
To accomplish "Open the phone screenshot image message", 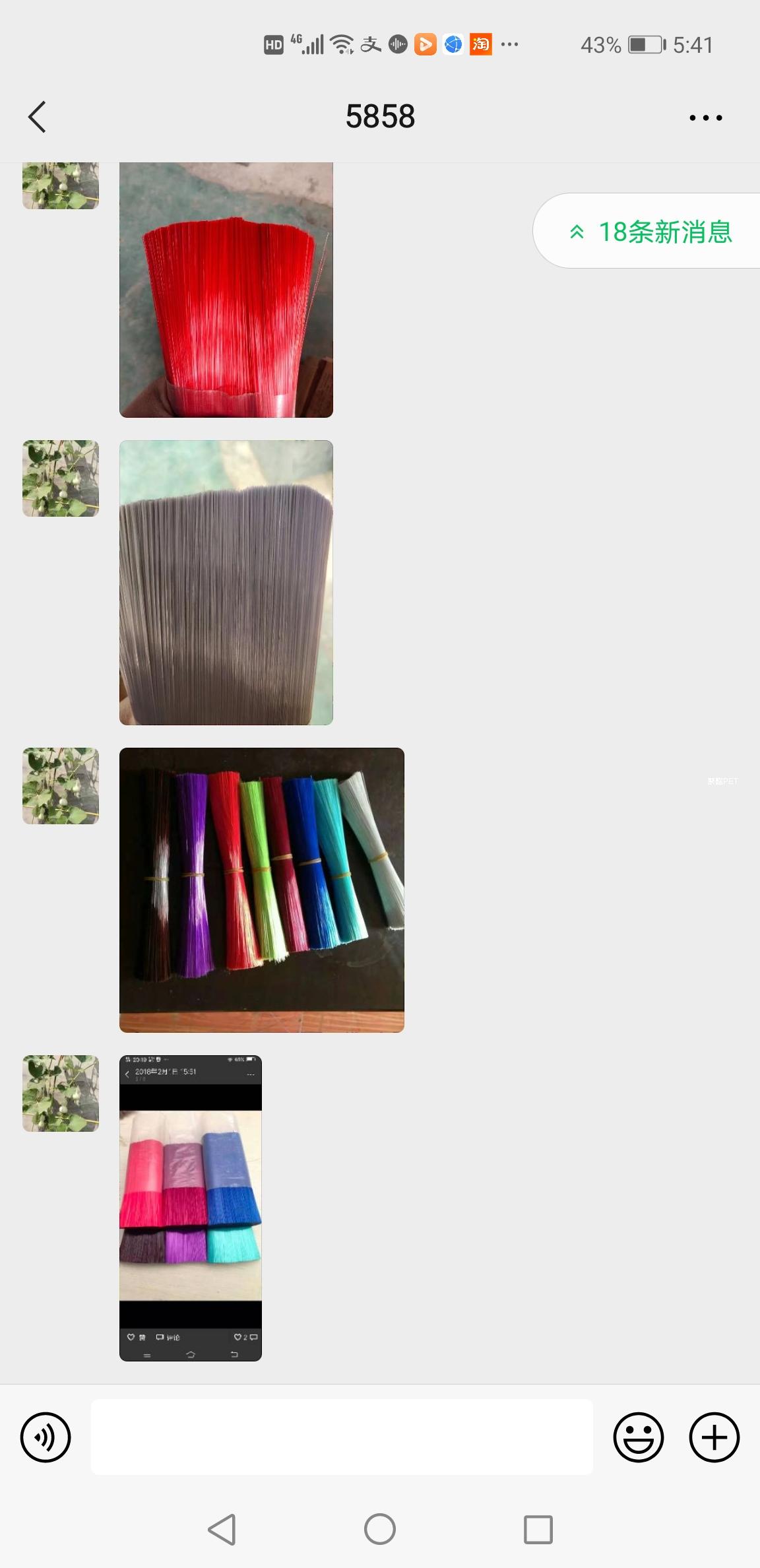I will coord(190,1208).
